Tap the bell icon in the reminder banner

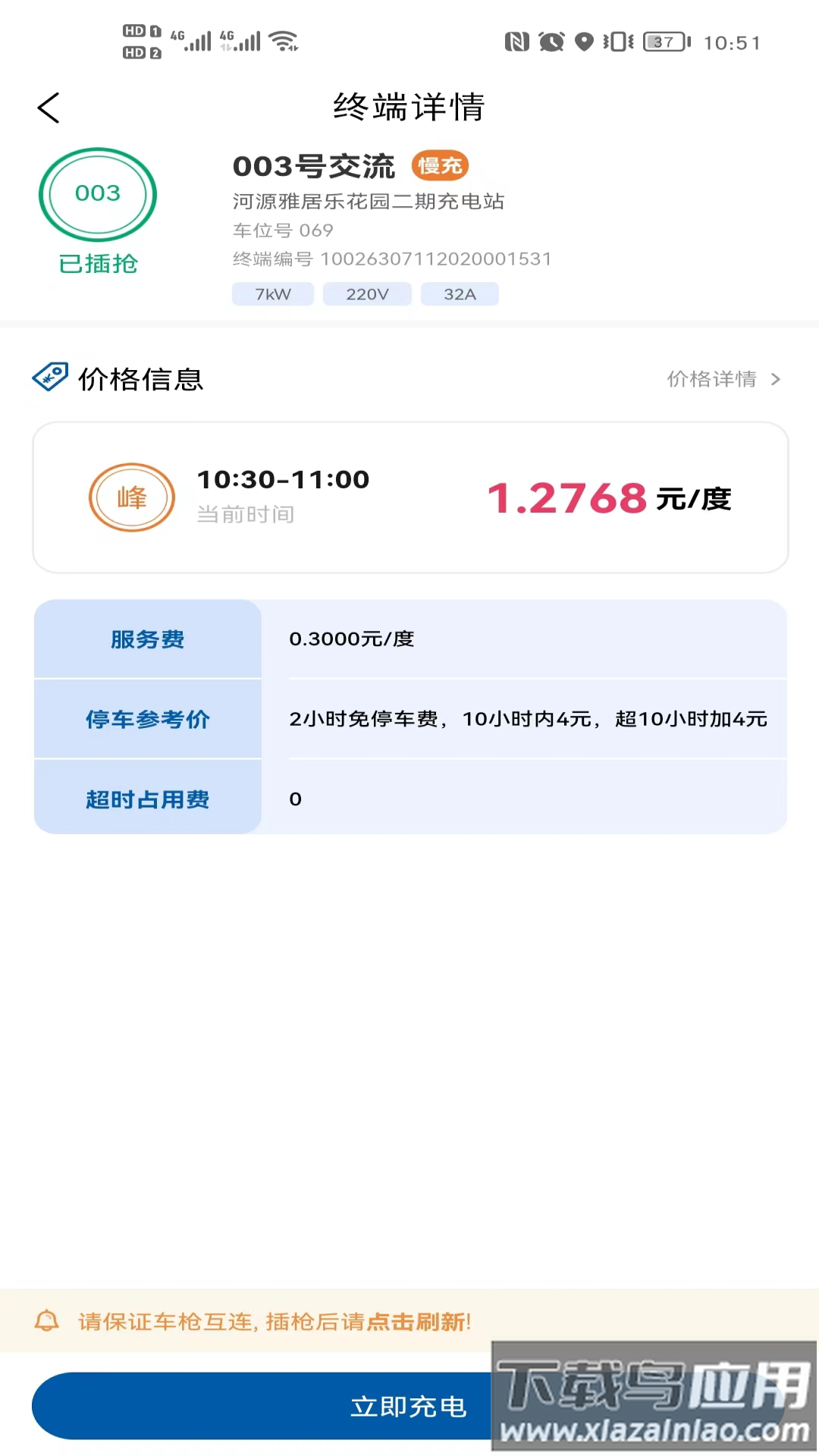coord(47,1321)
